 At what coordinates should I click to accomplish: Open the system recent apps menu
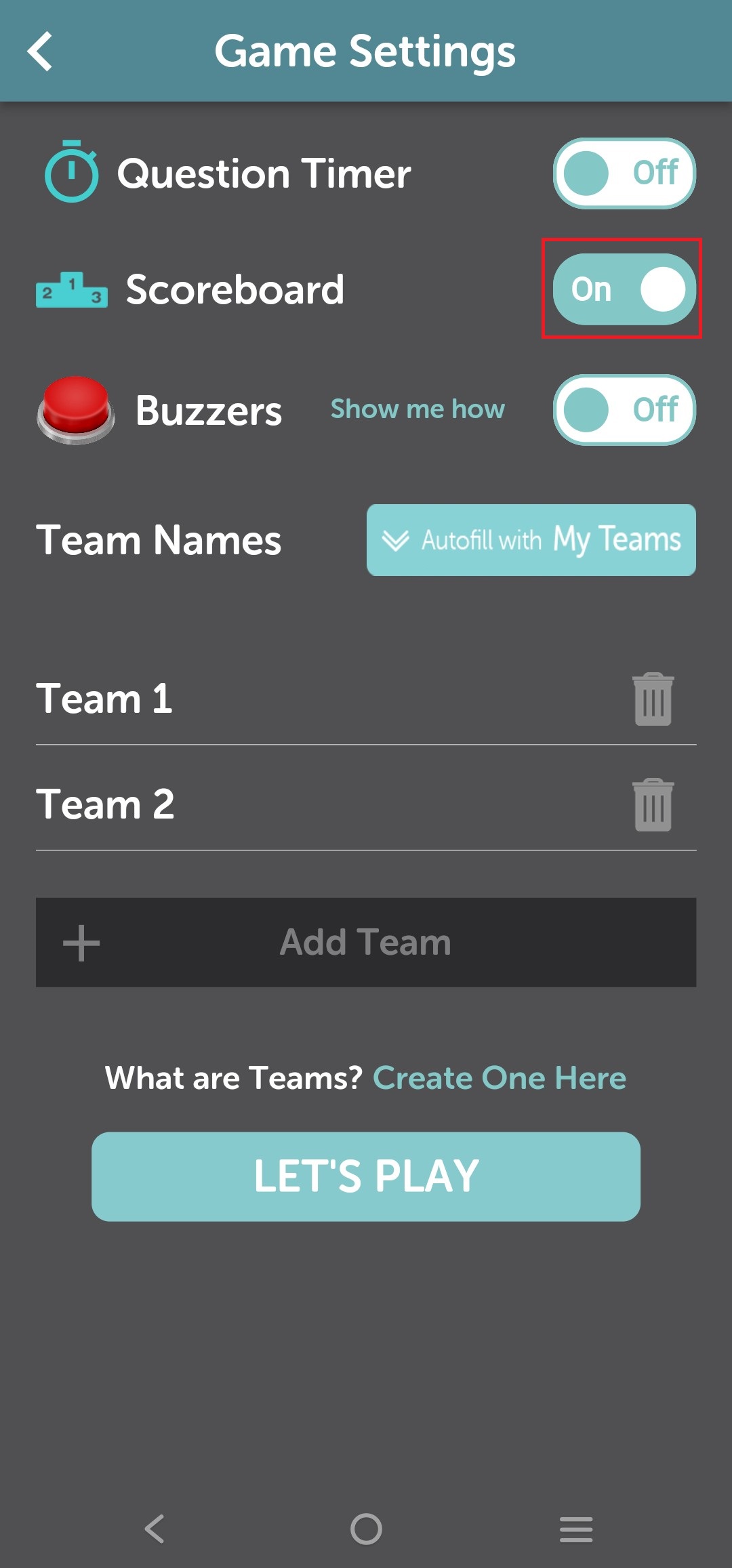tap(576, 1529)
